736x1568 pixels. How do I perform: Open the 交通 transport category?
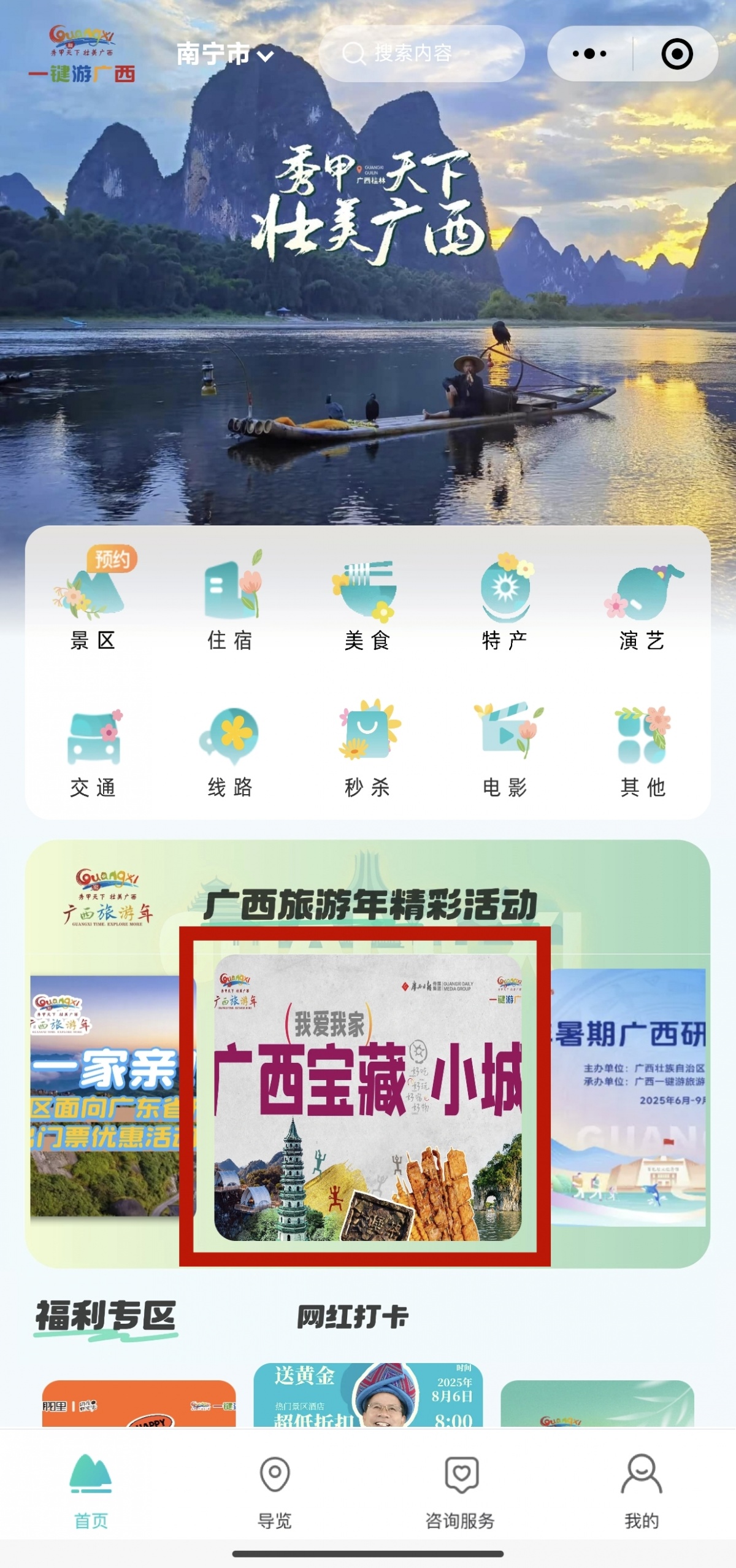[93, 752]
